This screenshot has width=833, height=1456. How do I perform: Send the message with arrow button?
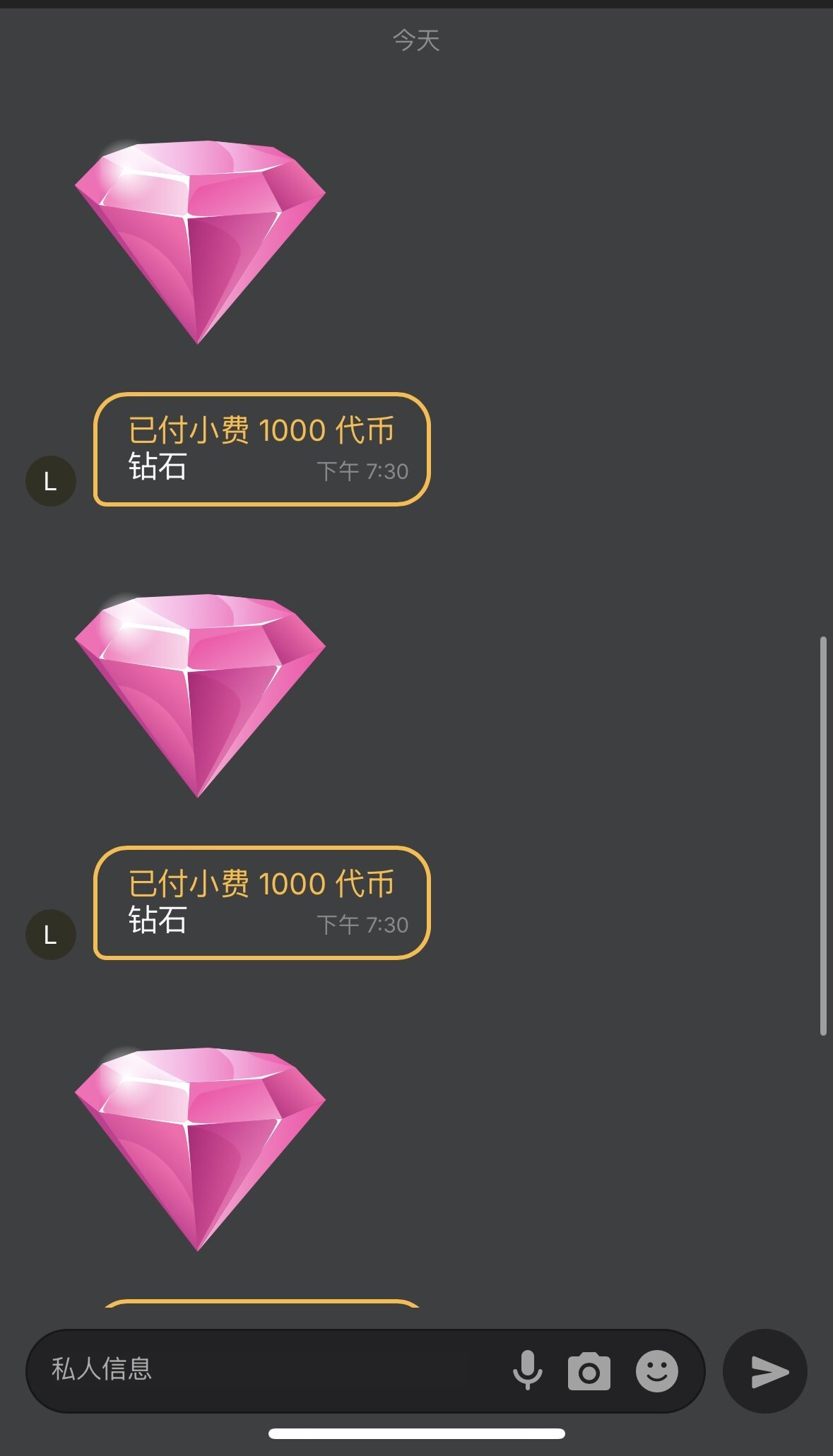766,1371
